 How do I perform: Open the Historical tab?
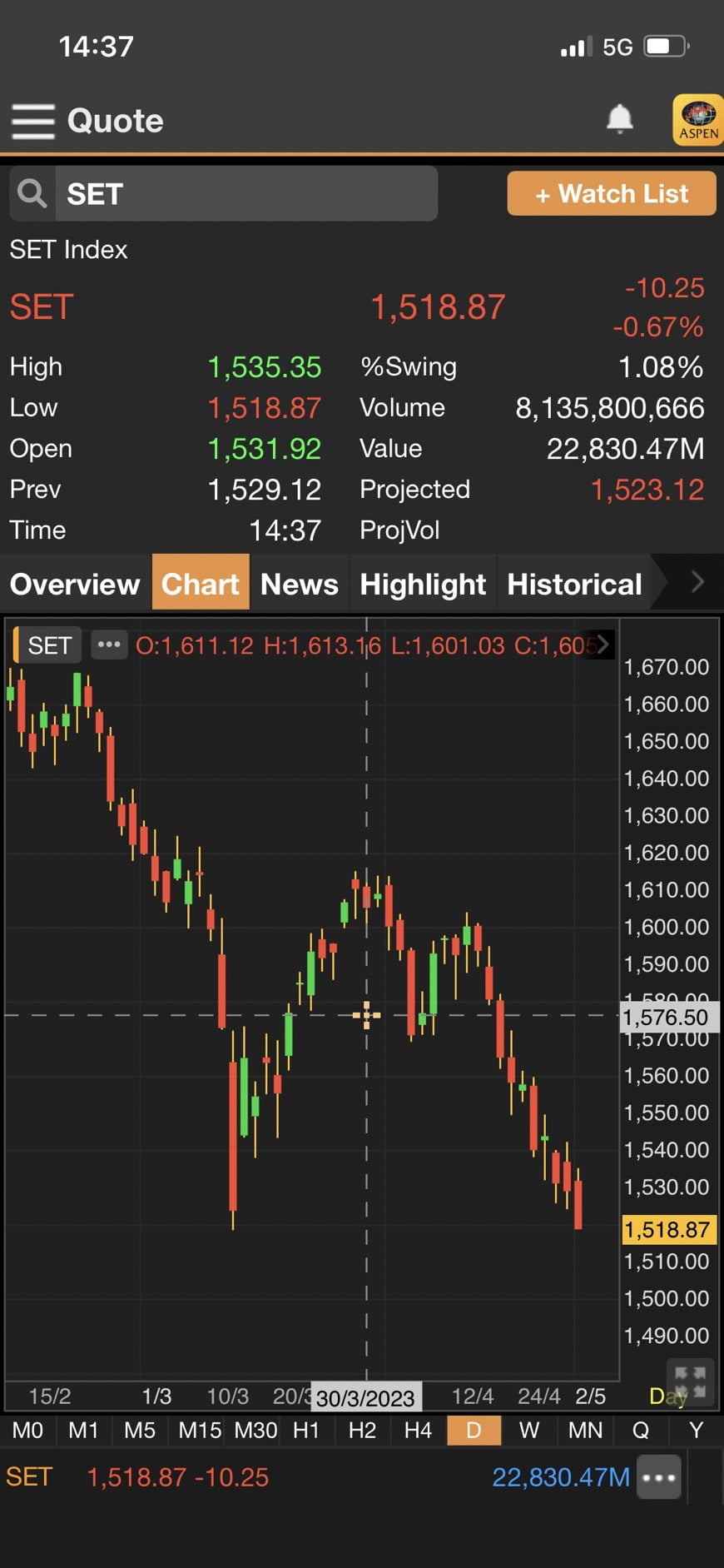click(574, 584)
